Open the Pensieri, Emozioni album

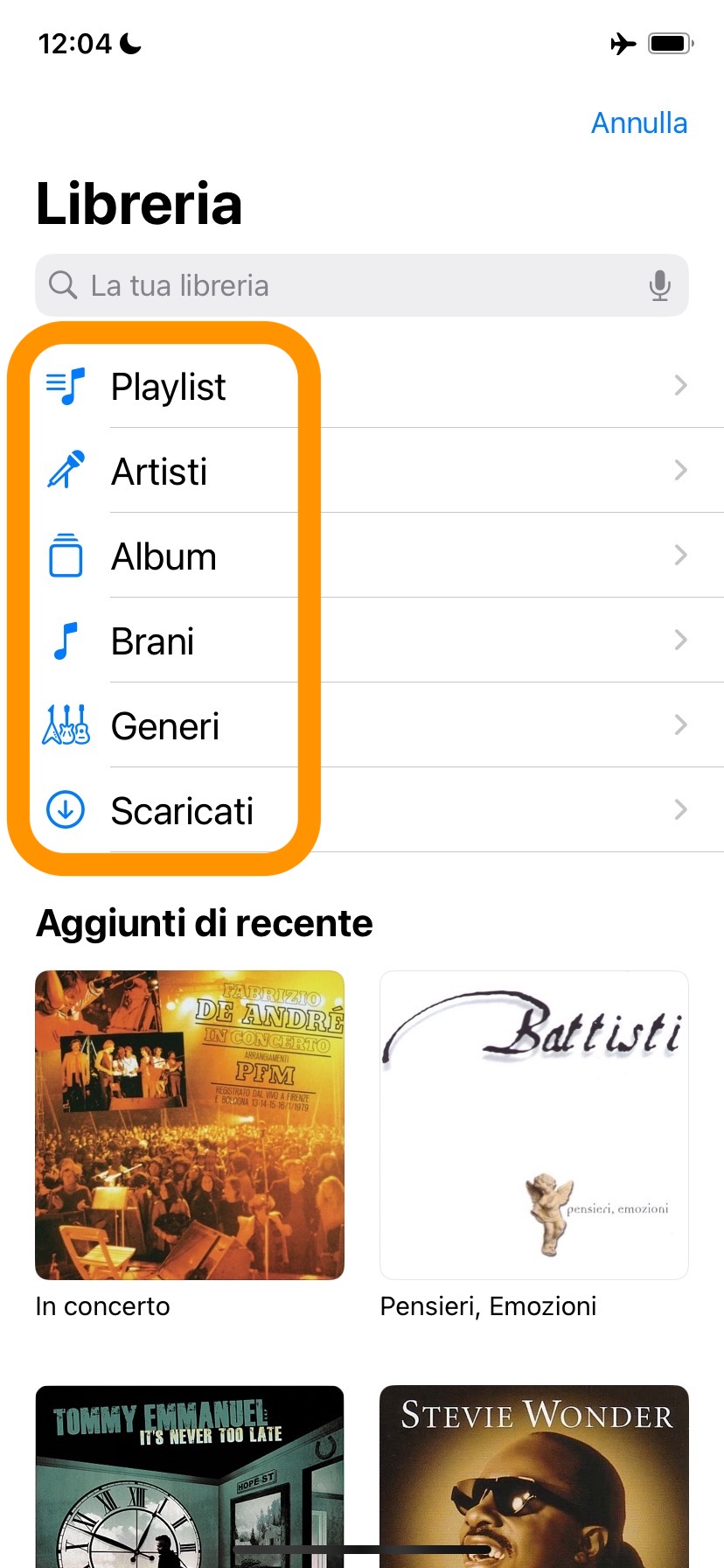click(534, 1125)
